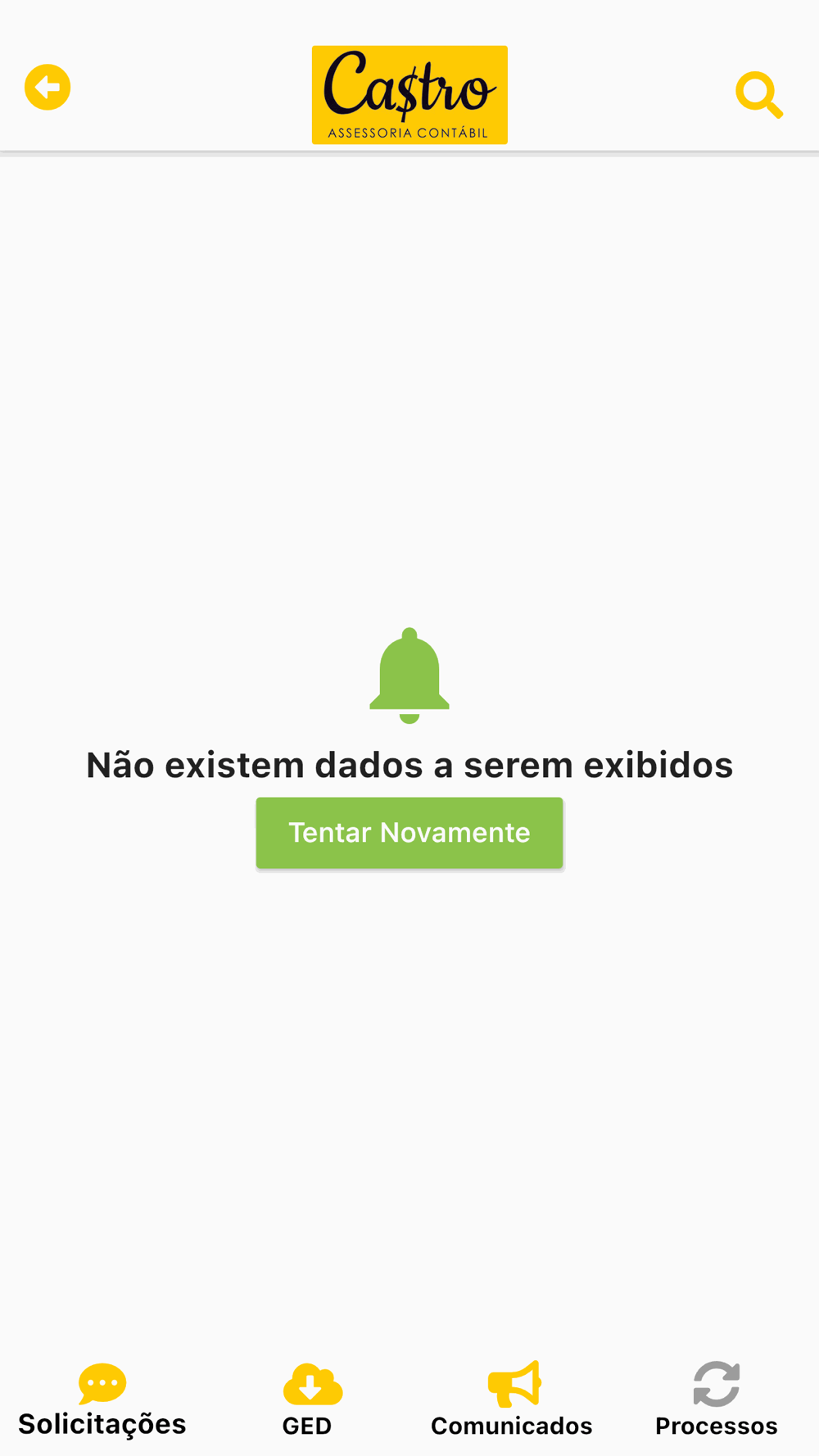Select the Comunicados tab
The image size is (819, 1456).
pos(512,1400)
